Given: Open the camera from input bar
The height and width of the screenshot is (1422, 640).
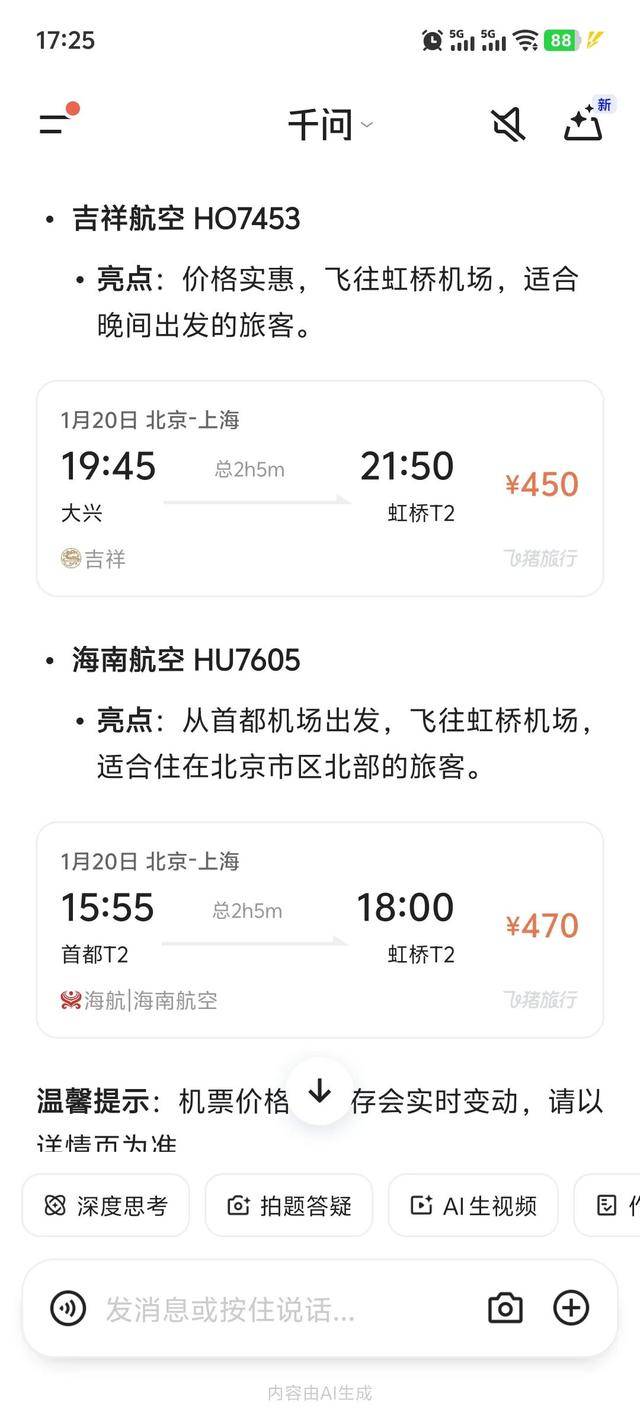Looking at the screenshot, I should [x=505, y=1308].
